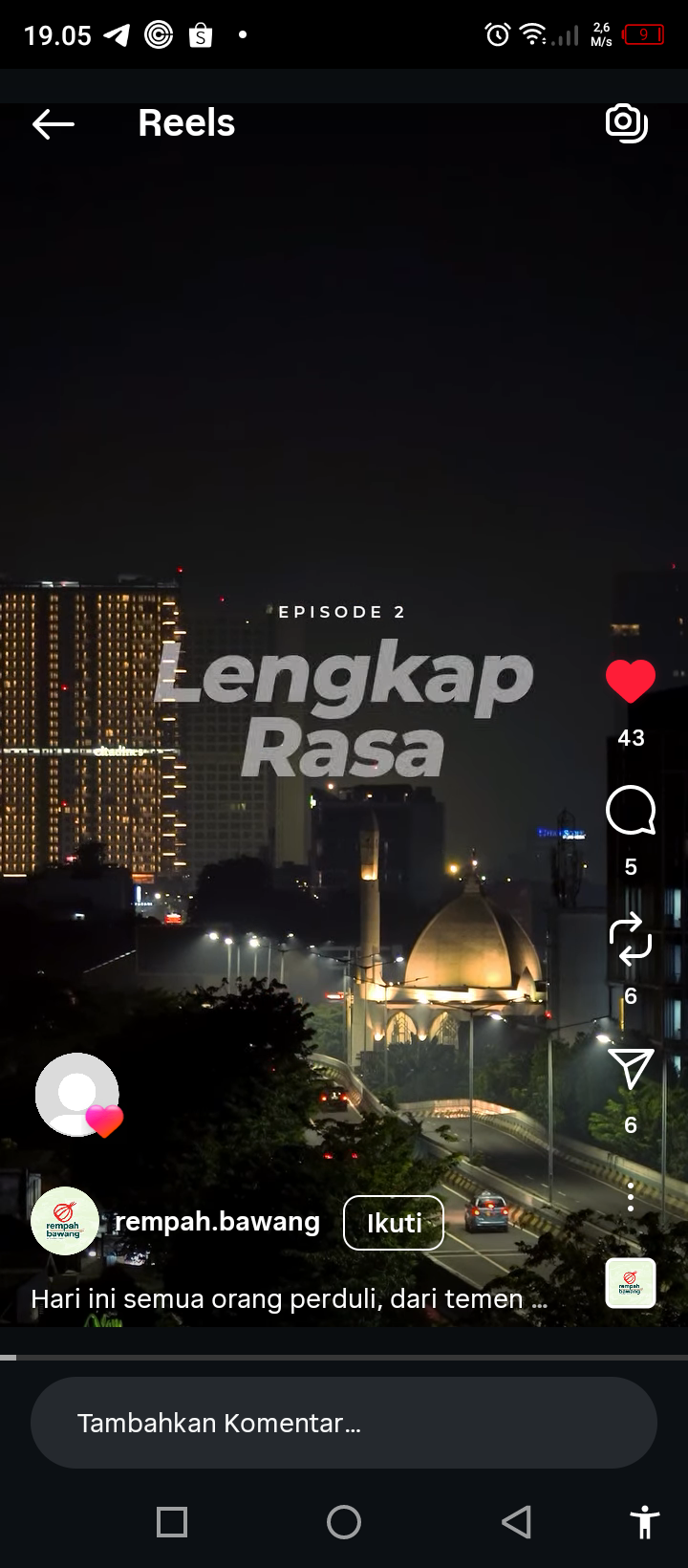Repost this reel

[x=631, y=939]
